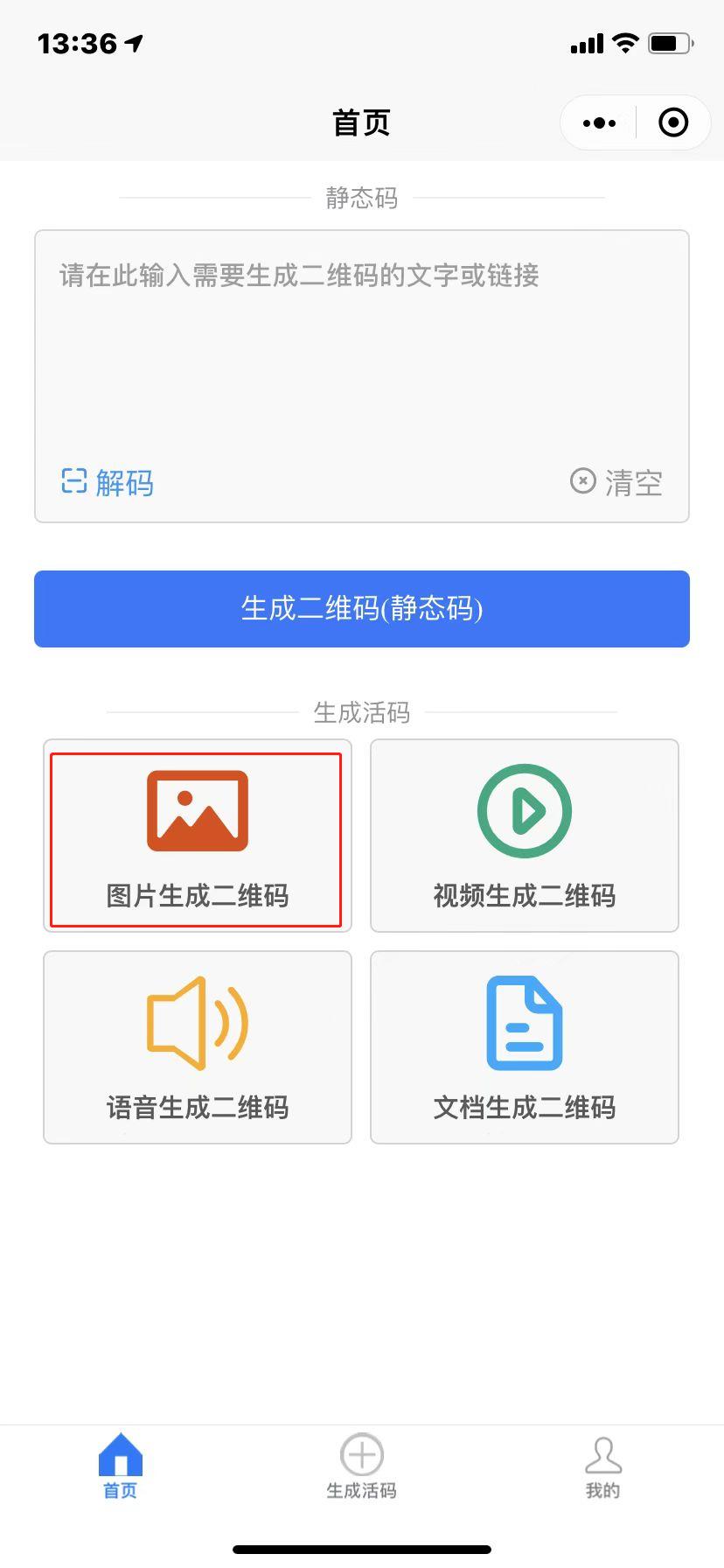
Task: Open the mini-program ••• options menu
Action: 598,122
